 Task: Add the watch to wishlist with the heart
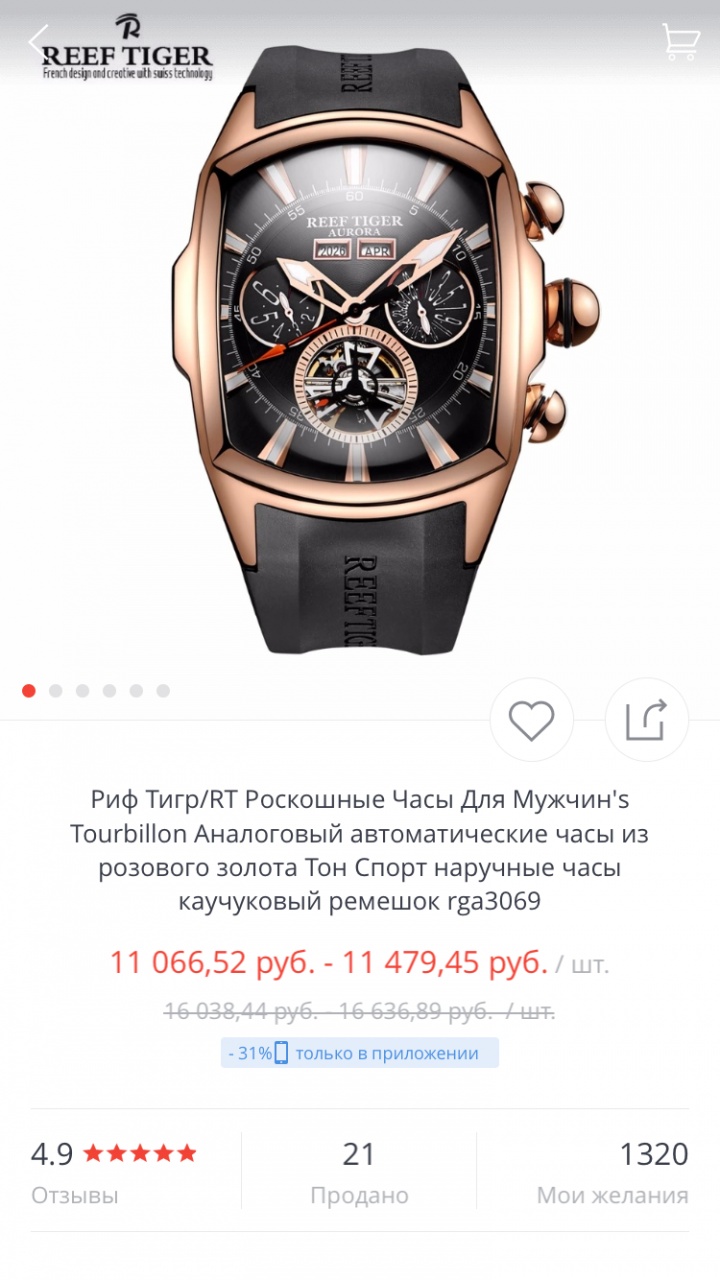click(x=531, y=720)
